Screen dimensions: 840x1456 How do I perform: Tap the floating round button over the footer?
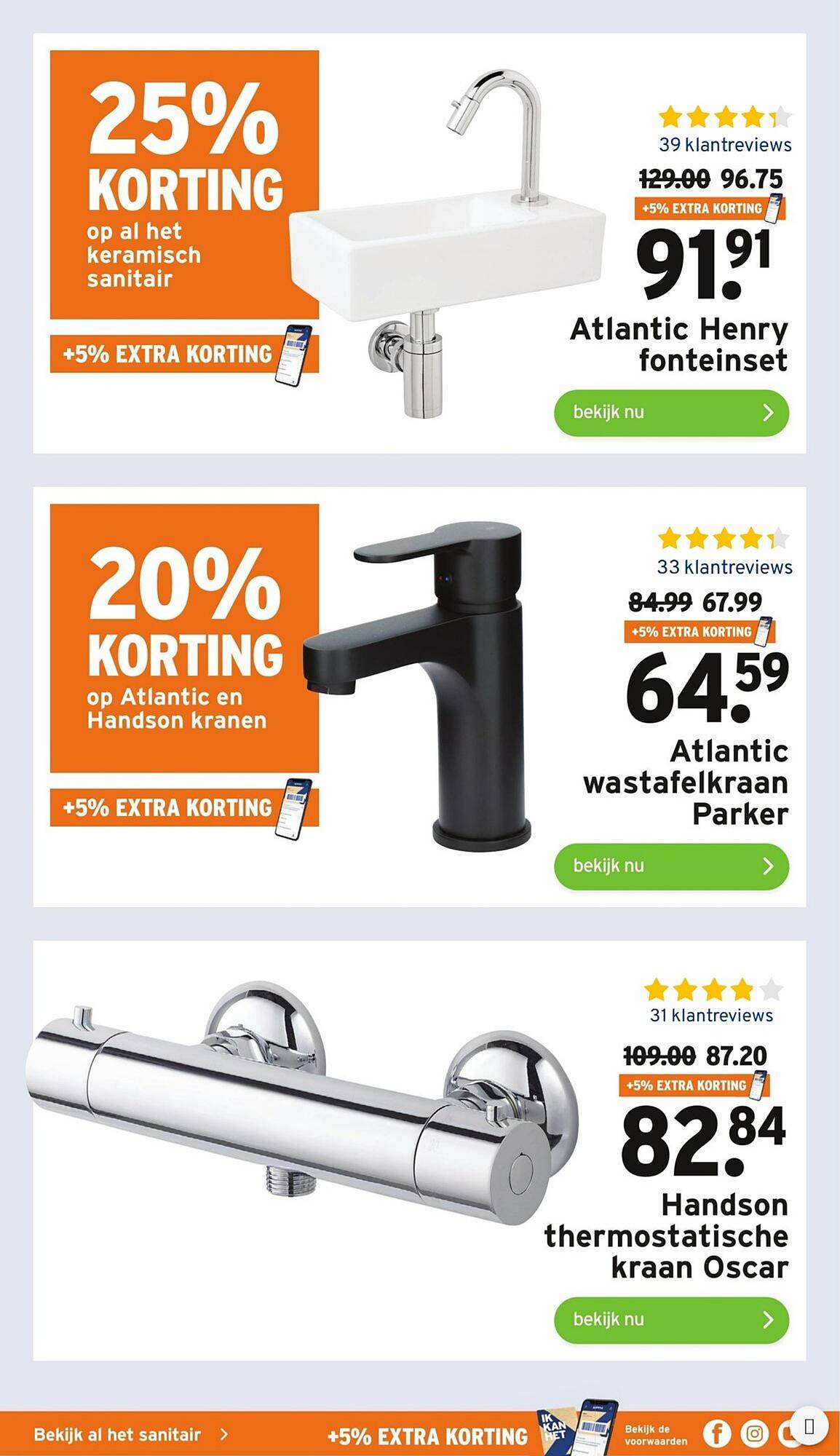(808, 1425)
